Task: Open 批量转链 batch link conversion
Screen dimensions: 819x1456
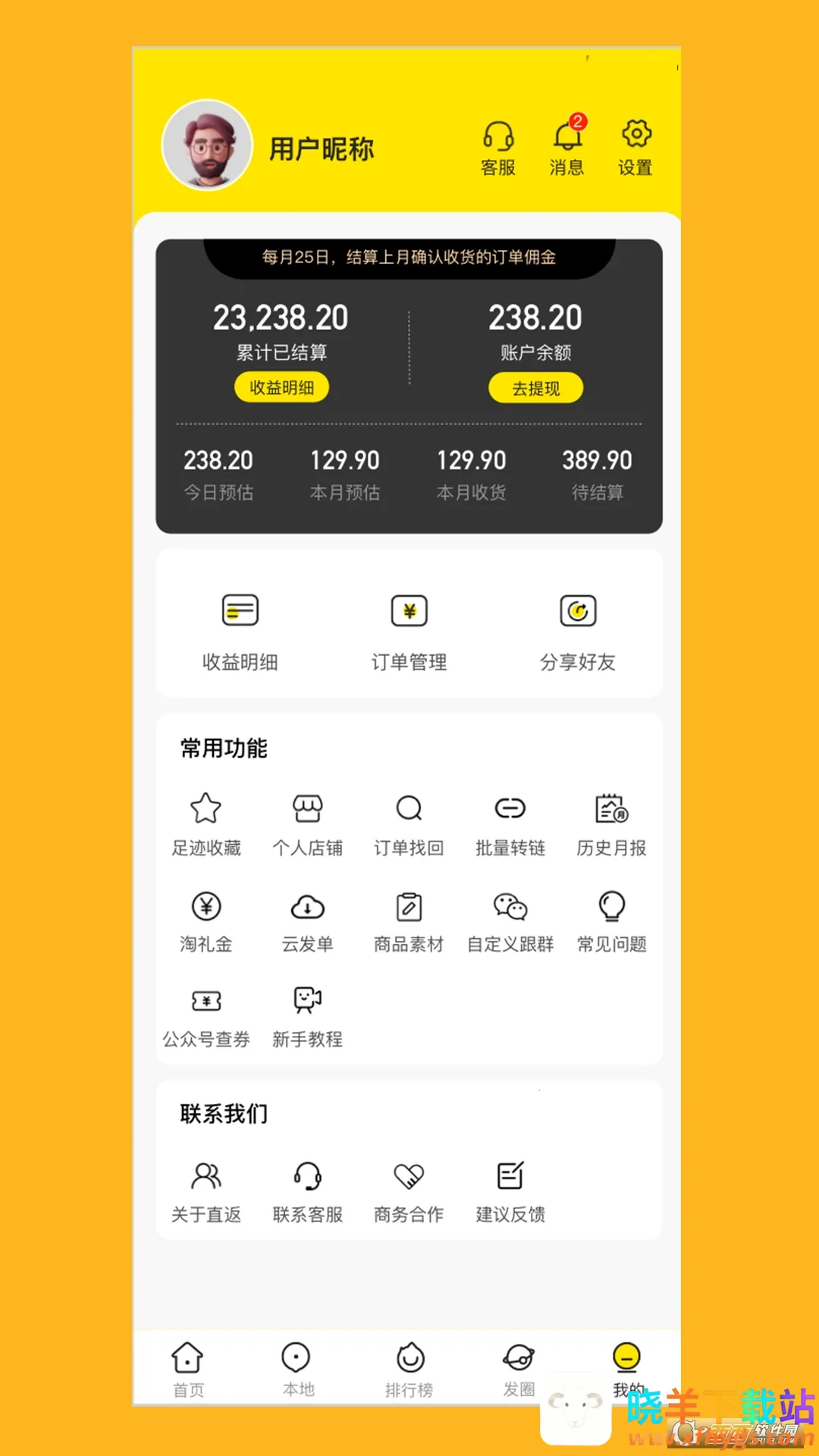Action: 510,824
